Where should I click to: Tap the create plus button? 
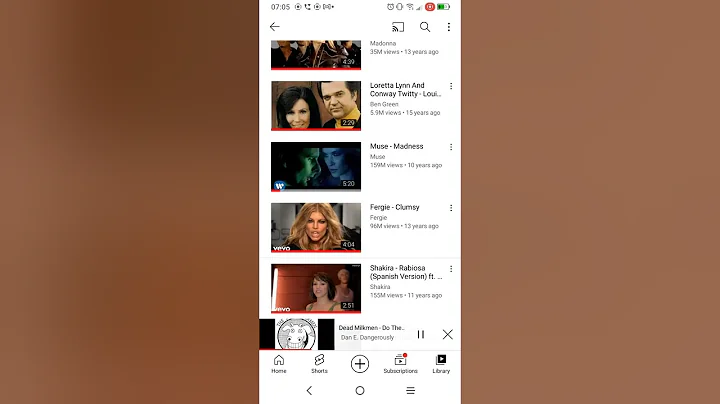pos(360,364)
